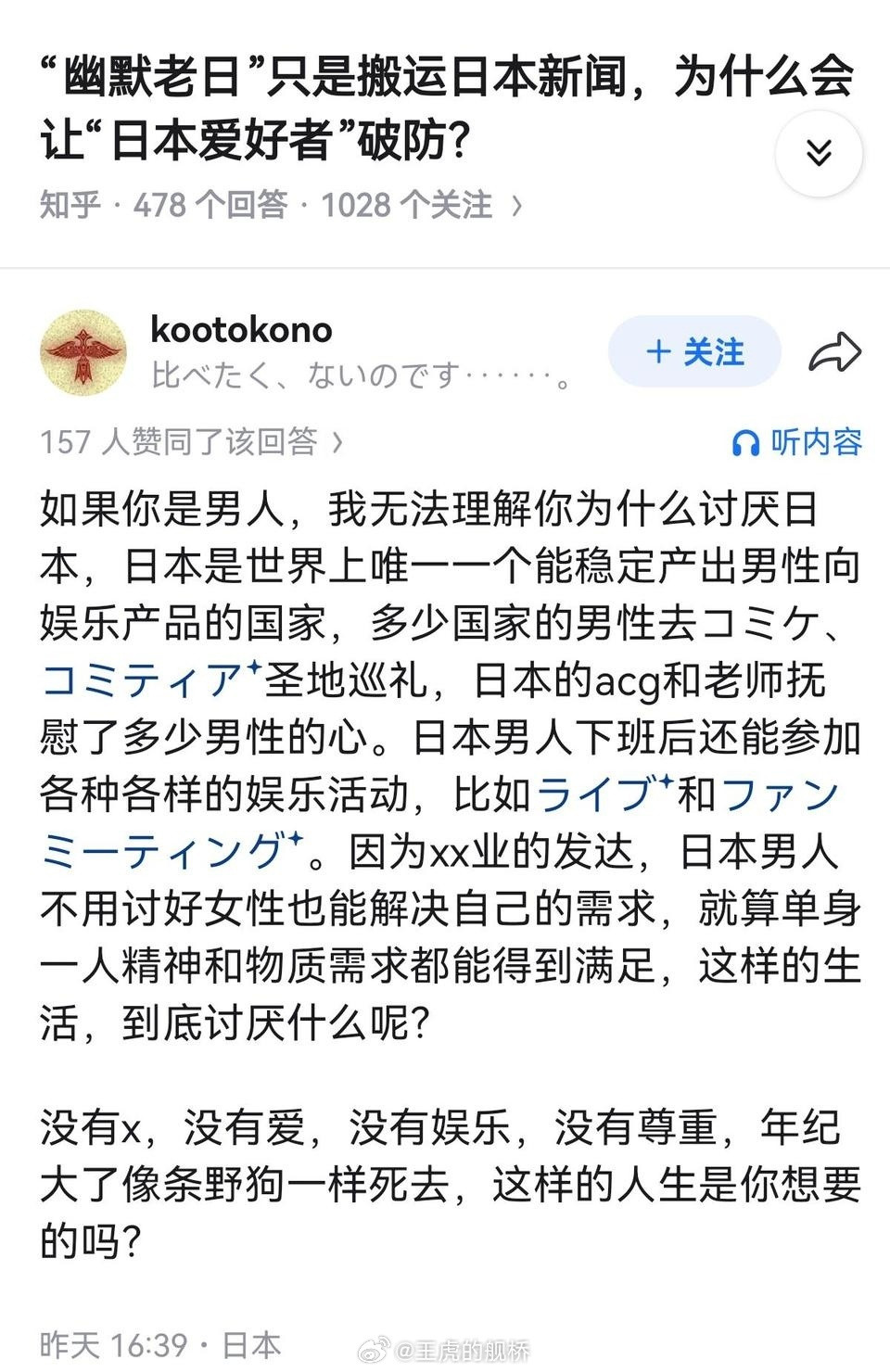Toggle follow for user kootokono
The height and width of the screenshot is (1372, 890).
(x=693, y=352)
